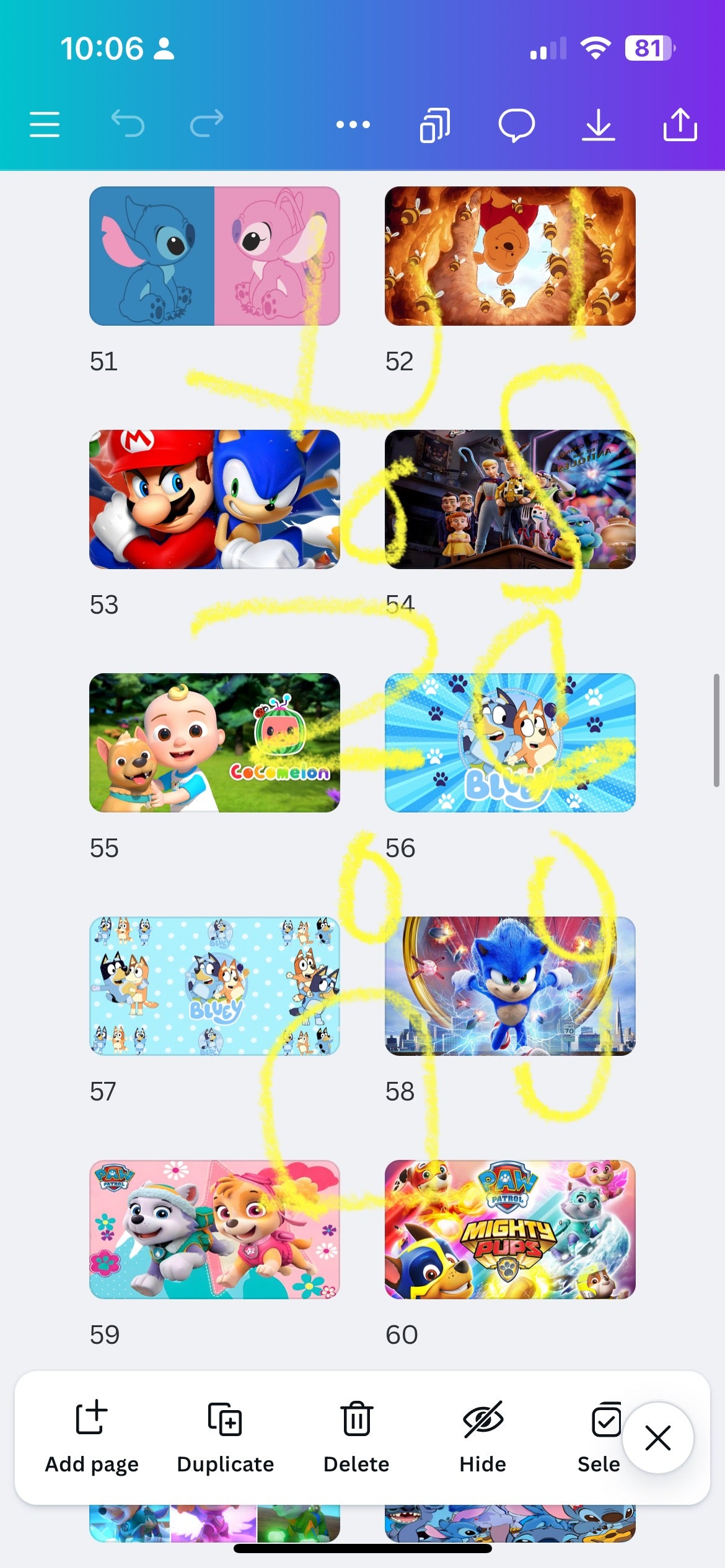Open page 52 Winnie the Pooh
The image size is (725, 1568).
point(510,256)
